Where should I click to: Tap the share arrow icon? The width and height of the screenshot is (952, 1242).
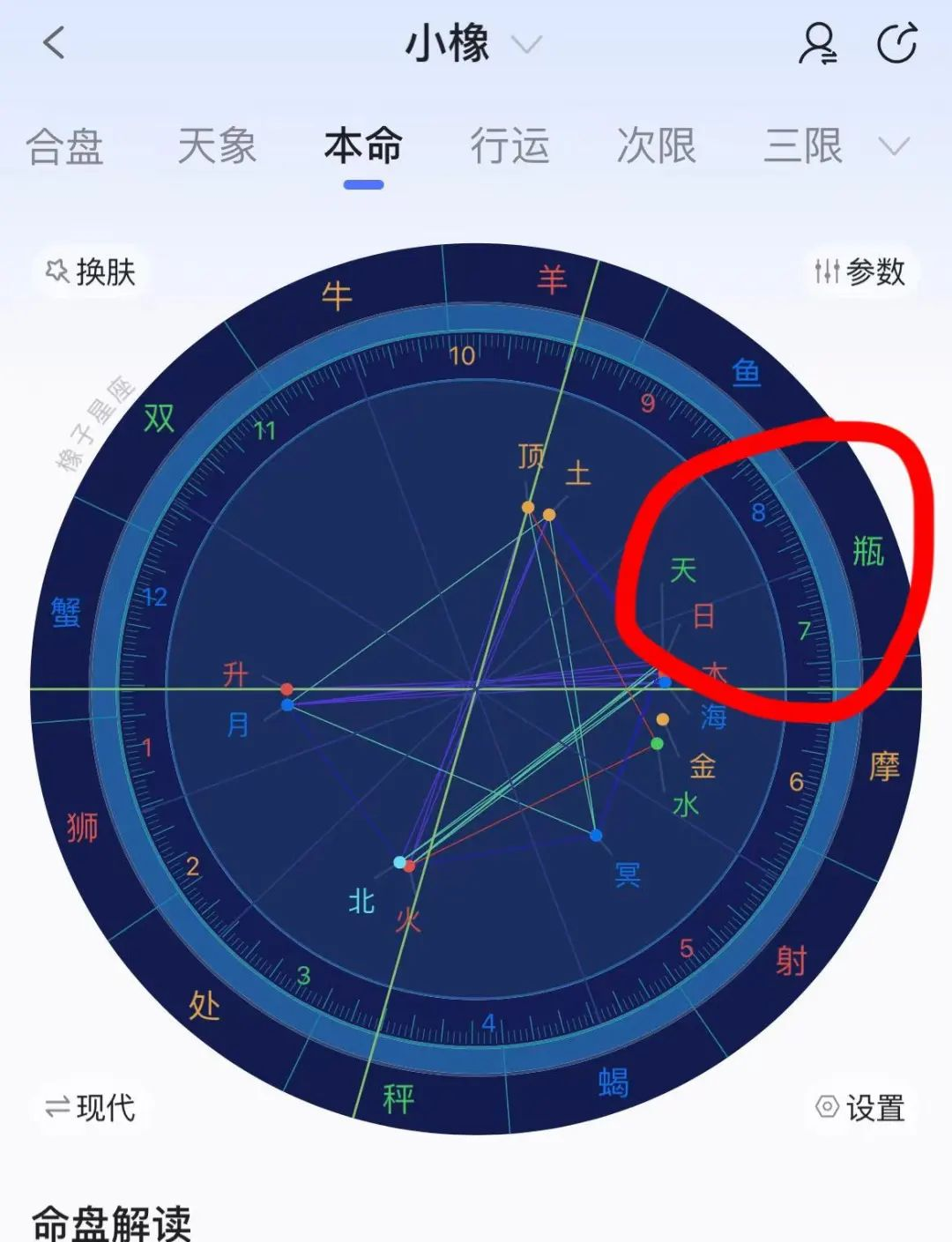point(897,43)
